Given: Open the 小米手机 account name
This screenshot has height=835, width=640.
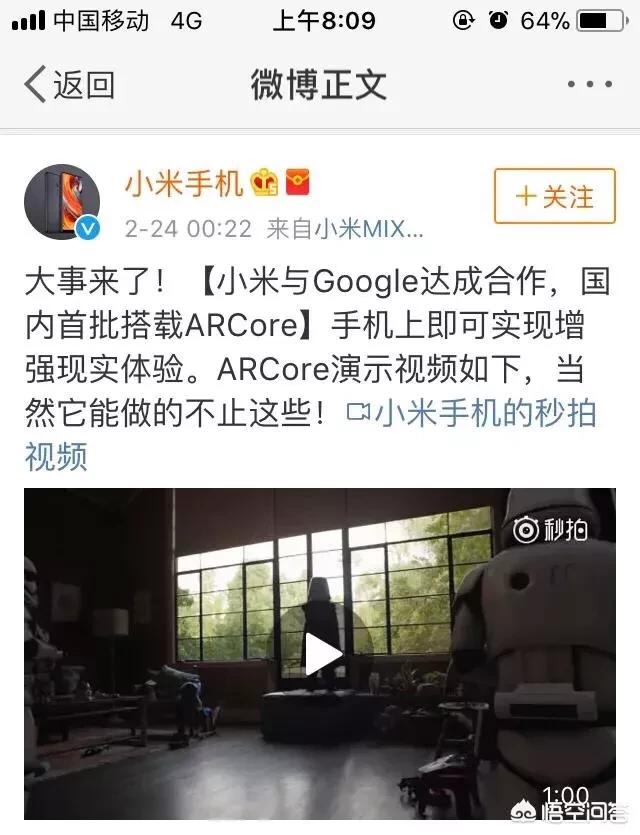Looking at the screenshot, I should click(x=183, y=183).
